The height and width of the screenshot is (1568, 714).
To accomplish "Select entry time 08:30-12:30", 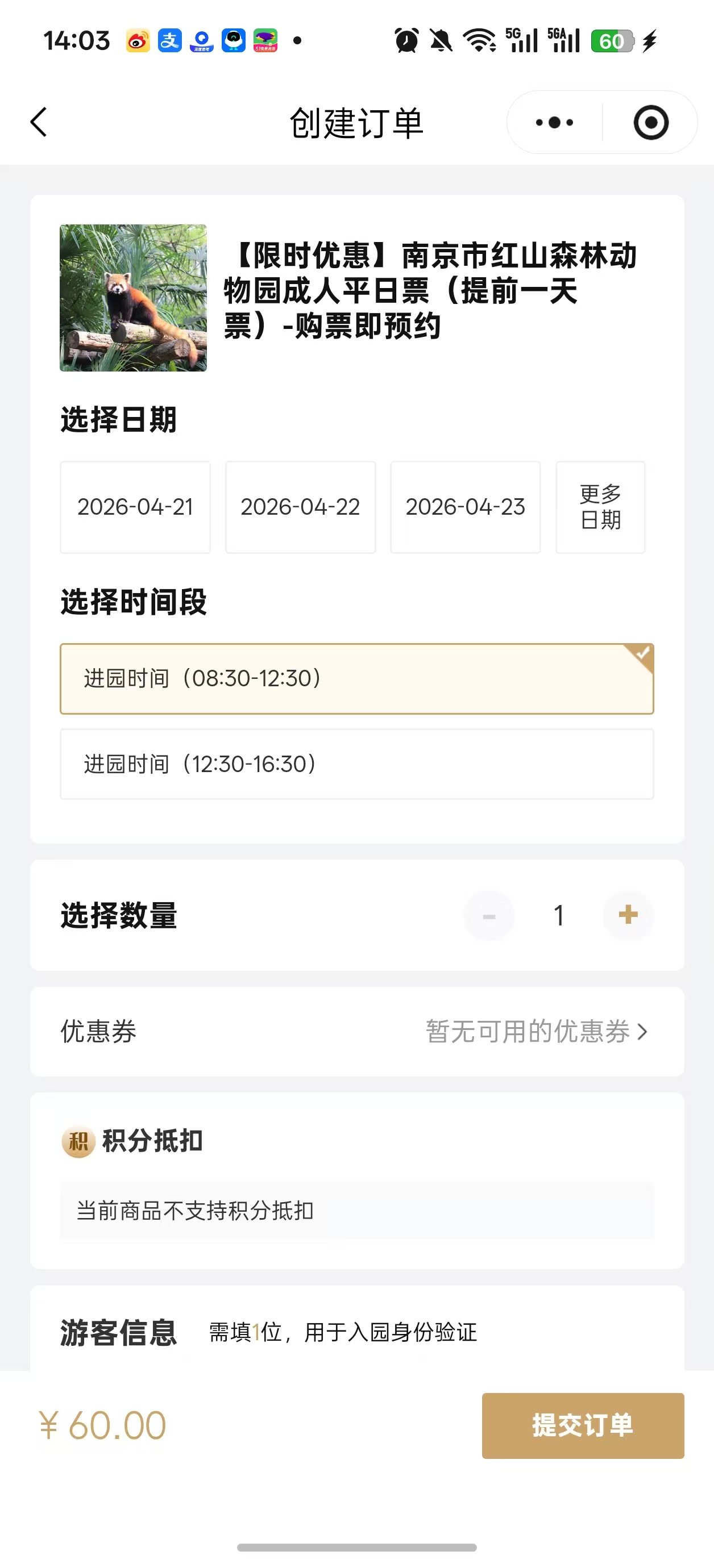I will [356, 678].
